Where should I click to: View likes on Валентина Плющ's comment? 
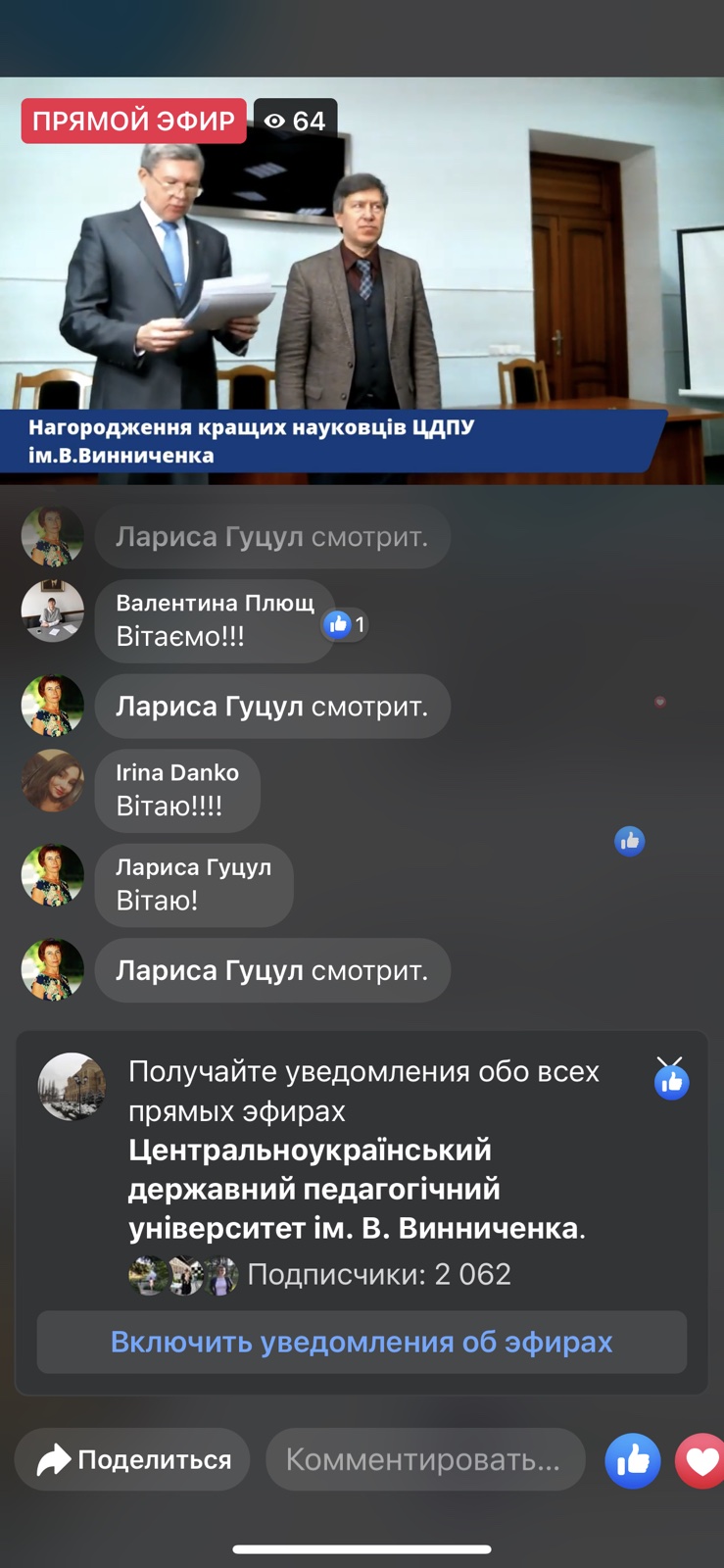[346, 624]
